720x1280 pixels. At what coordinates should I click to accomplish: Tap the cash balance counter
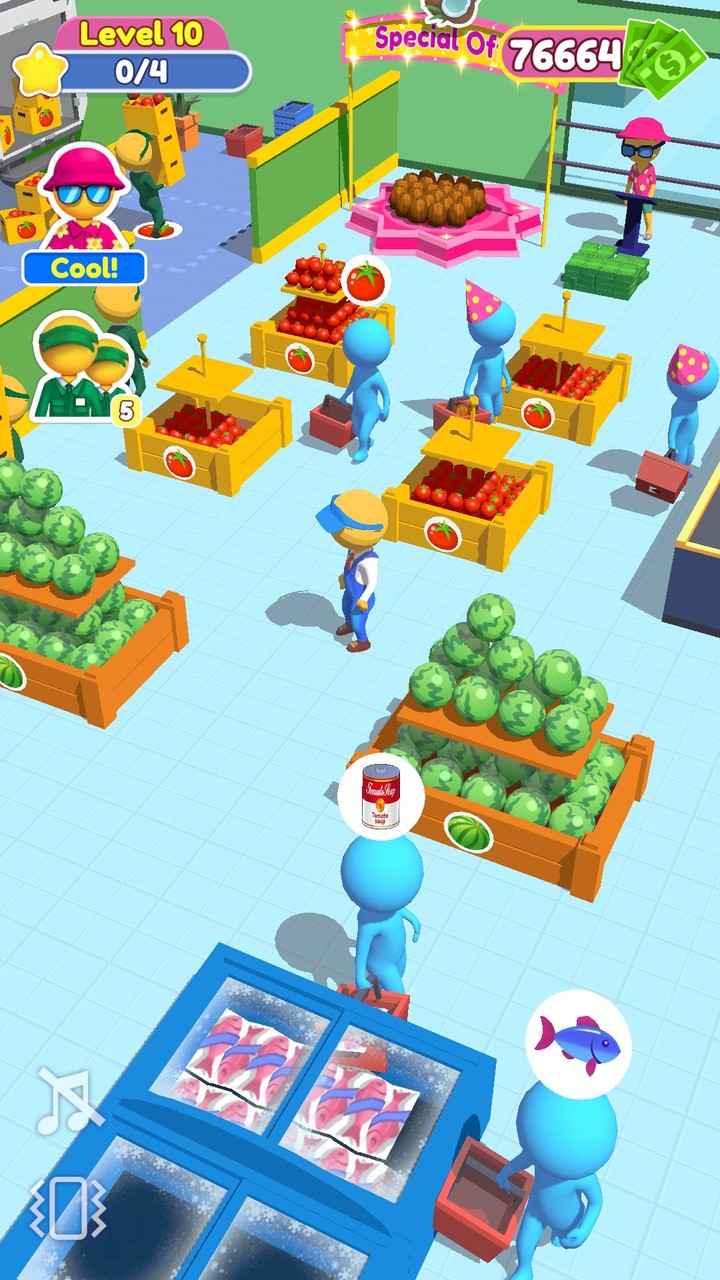(x=602, y=56)
